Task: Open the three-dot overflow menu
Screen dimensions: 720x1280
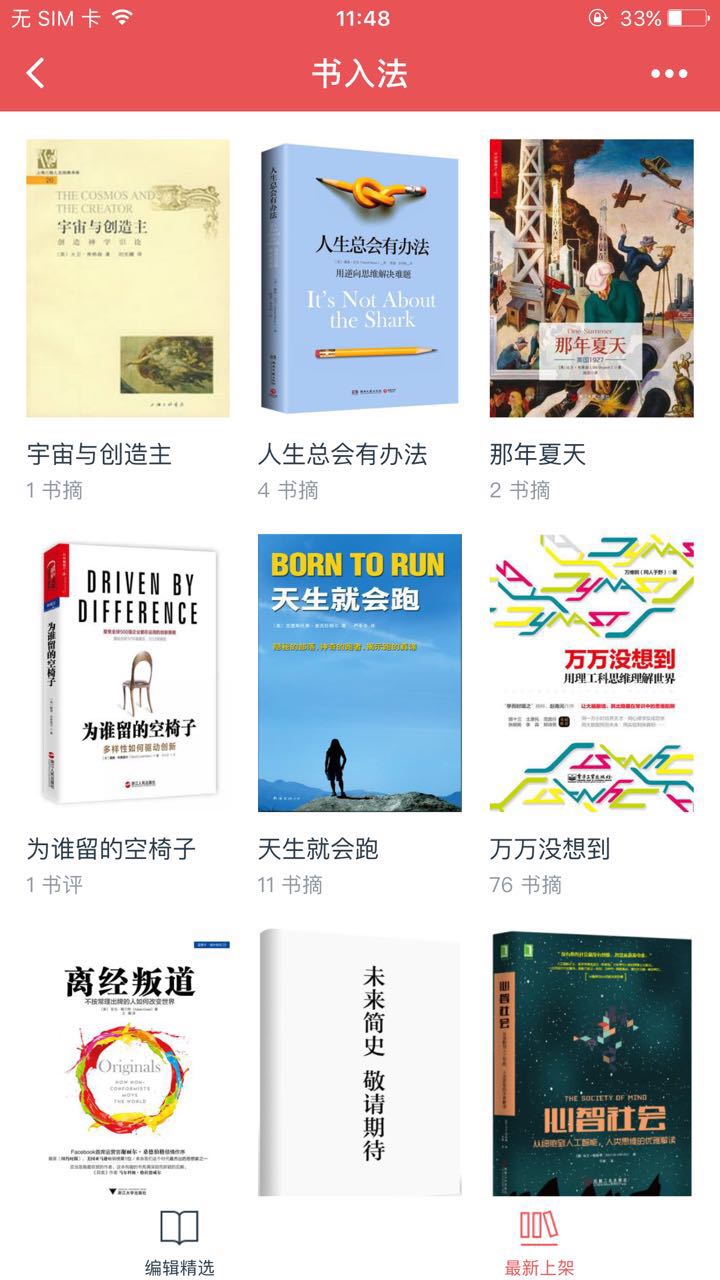Action: point(668,73)
